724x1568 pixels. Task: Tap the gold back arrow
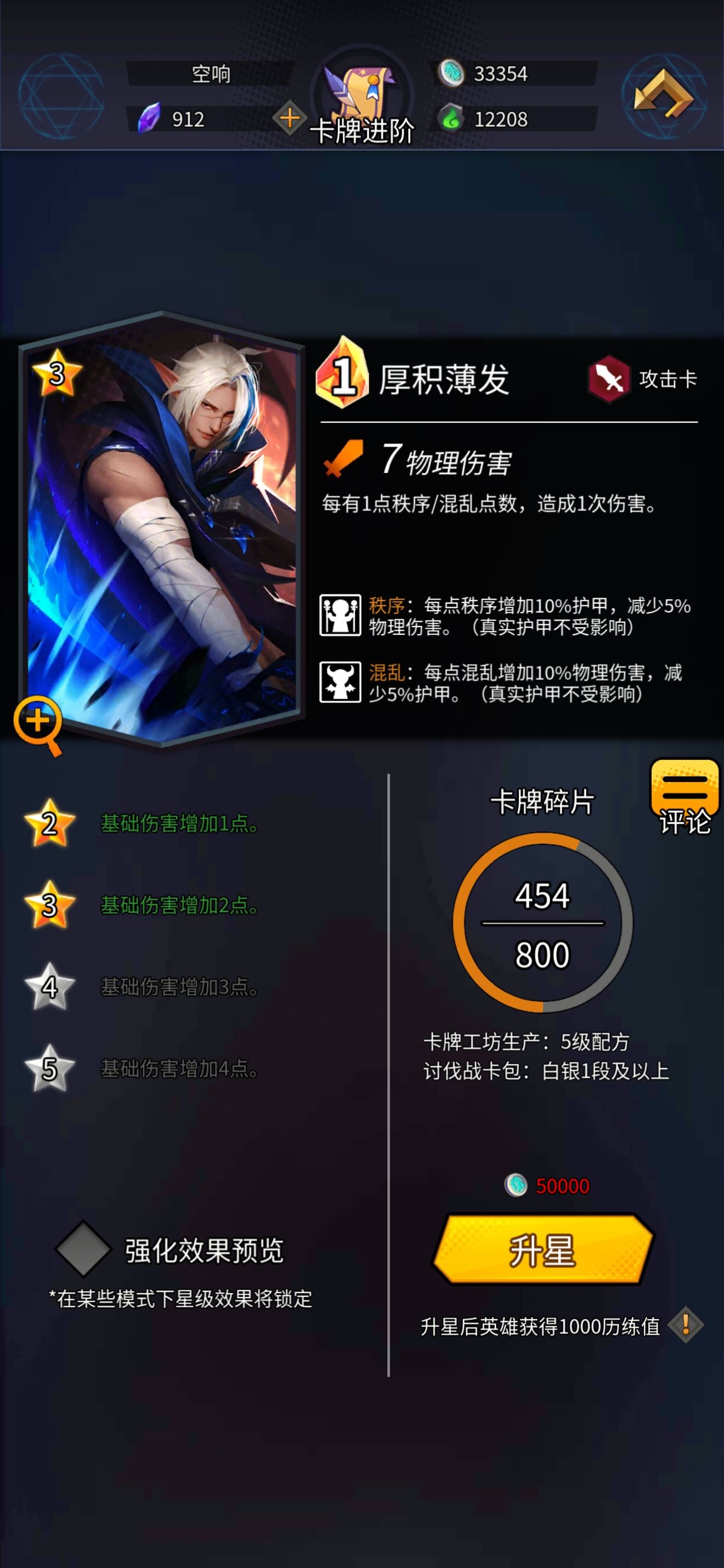click(x=664, y=94)
